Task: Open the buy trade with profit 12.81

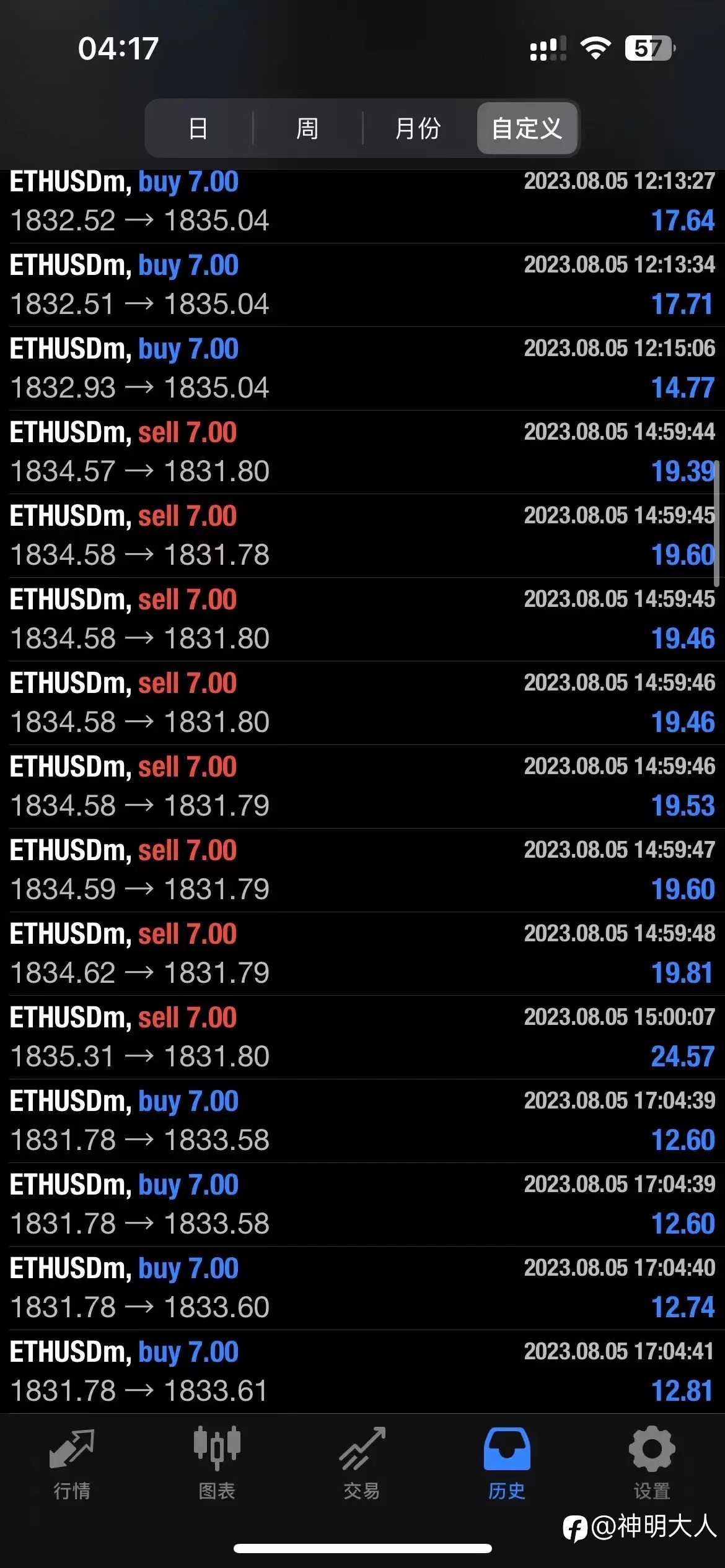Action: pyautogui.click(x=362, y=1372)
